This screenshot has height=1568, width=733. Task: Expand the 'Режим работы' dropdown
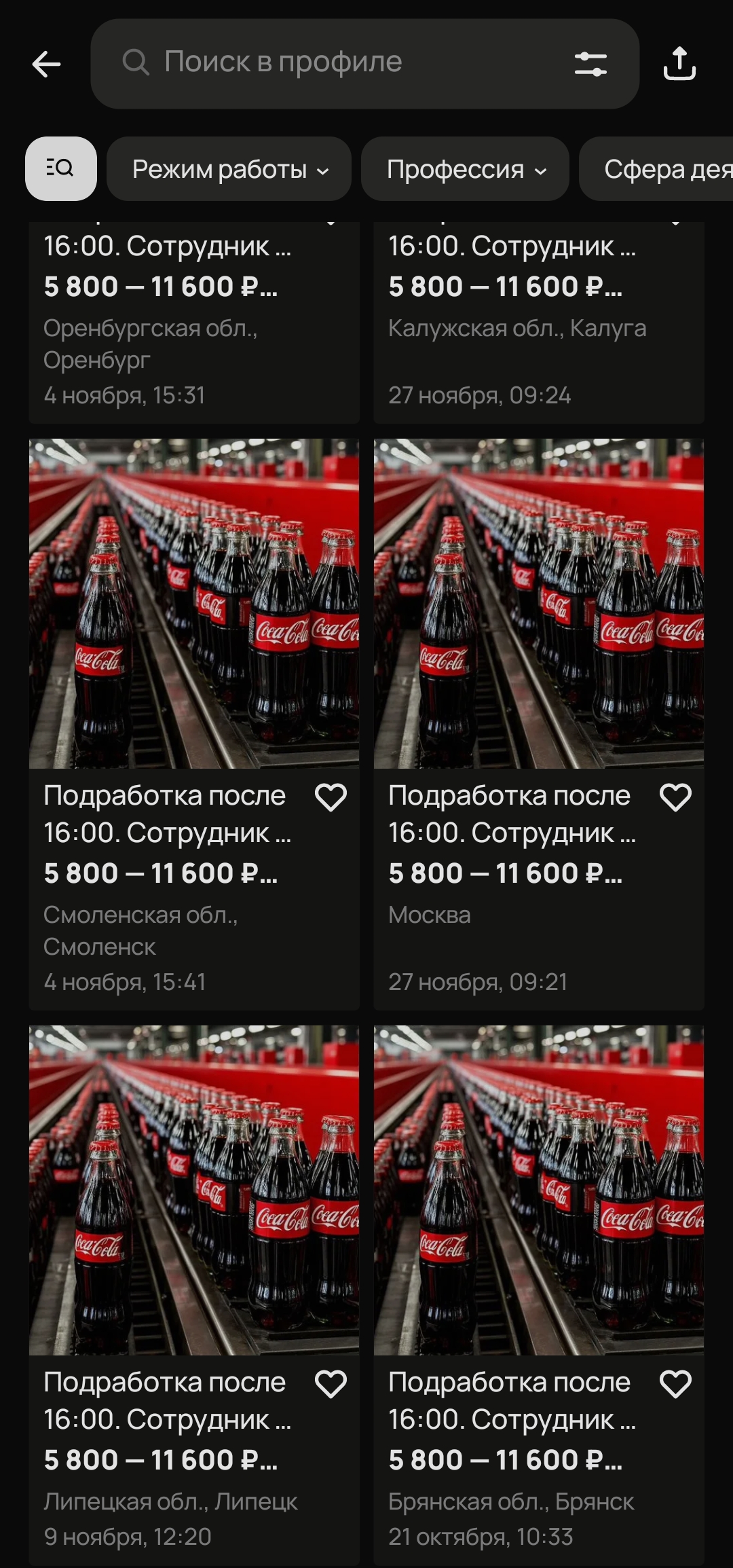tap(229, 169)
